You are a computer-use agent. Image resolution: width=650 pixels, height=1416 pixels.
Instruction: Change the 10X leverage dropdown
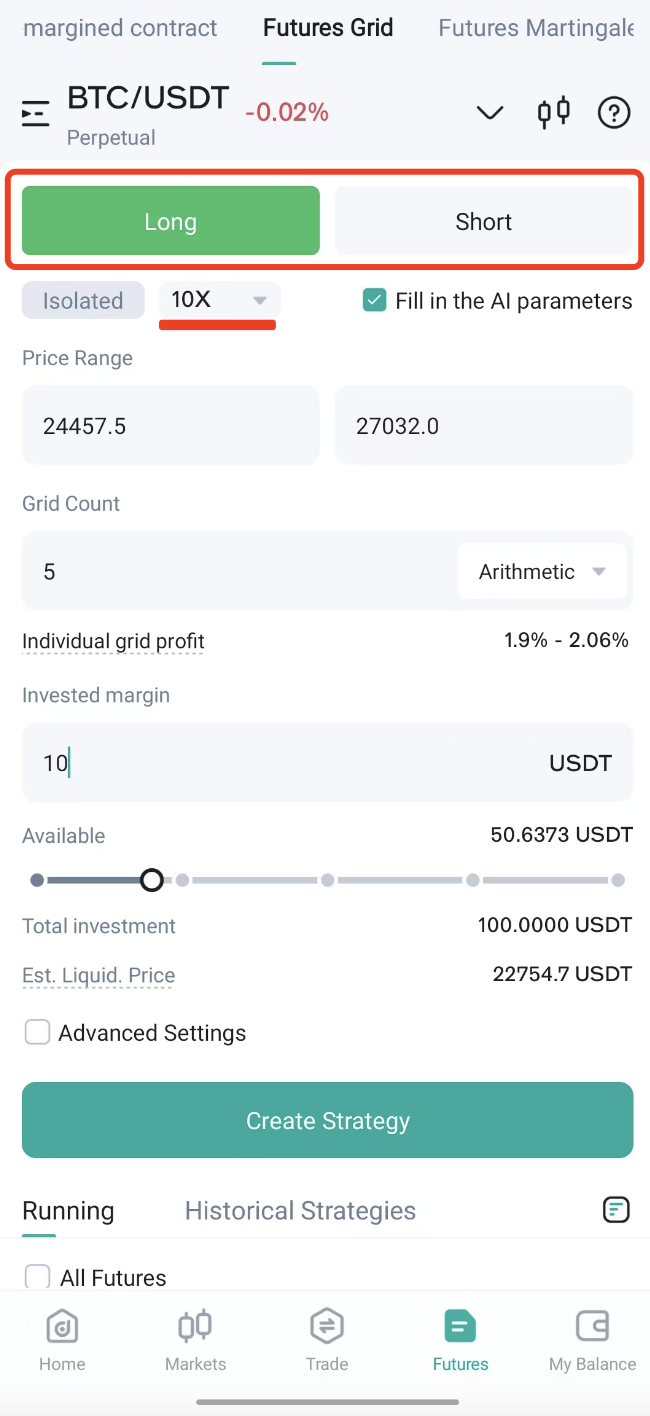[x=220, y=300]
